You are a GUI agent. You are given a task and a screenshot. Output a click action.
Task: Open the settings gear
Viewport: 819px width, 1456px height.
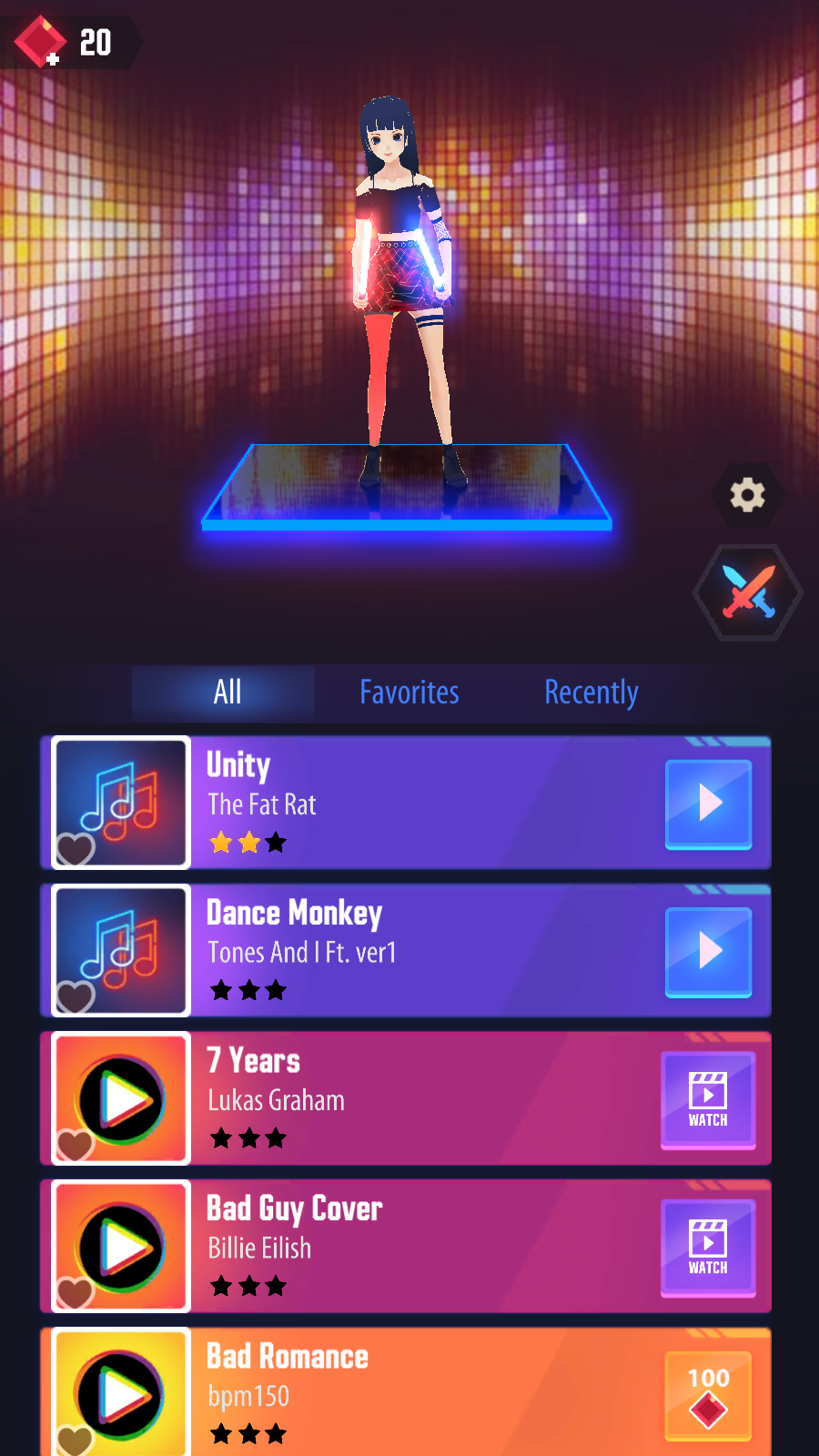(747, 495)
